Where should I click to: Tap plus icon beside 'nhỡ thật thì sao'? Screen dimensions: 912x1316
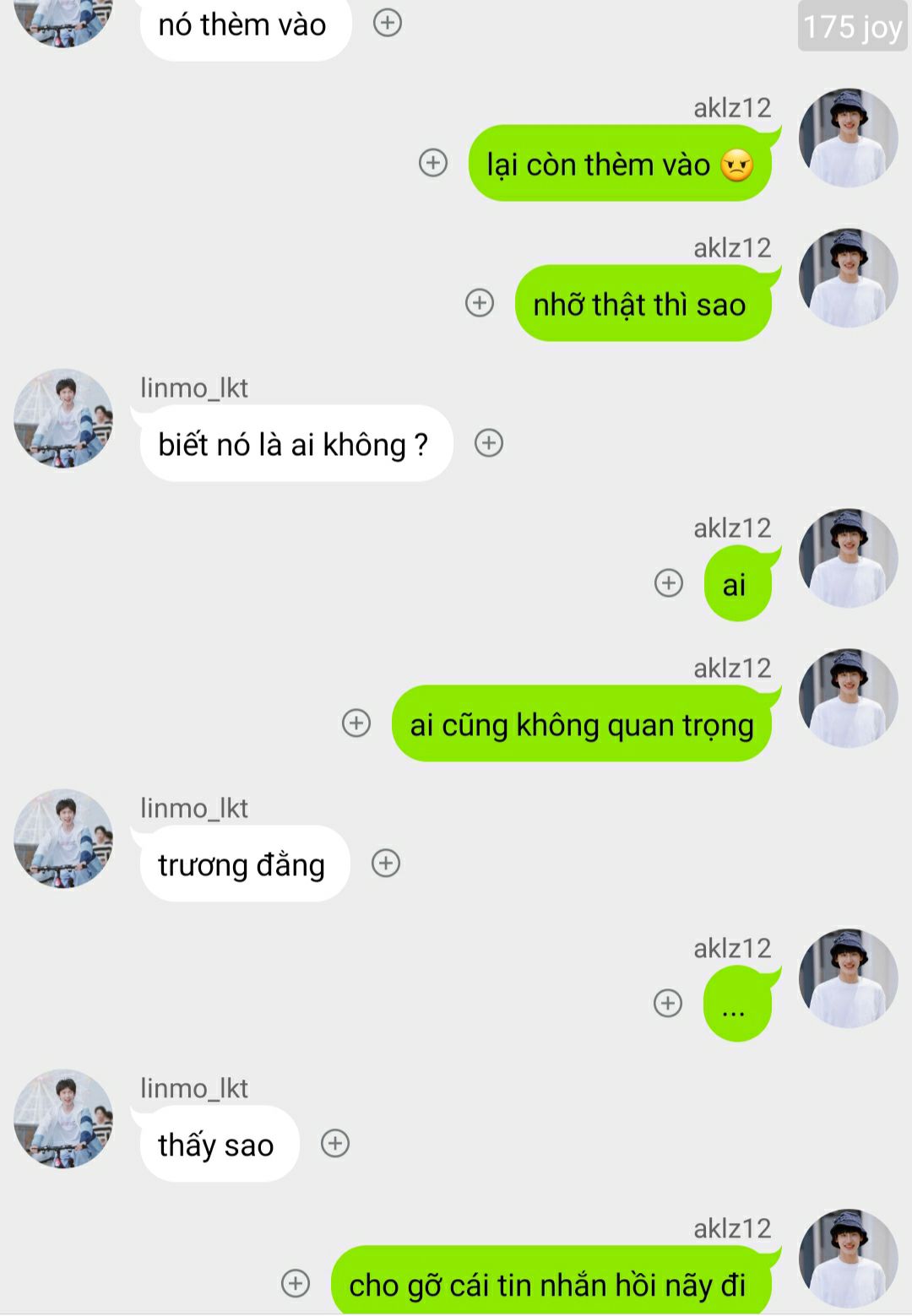(480, 302)
